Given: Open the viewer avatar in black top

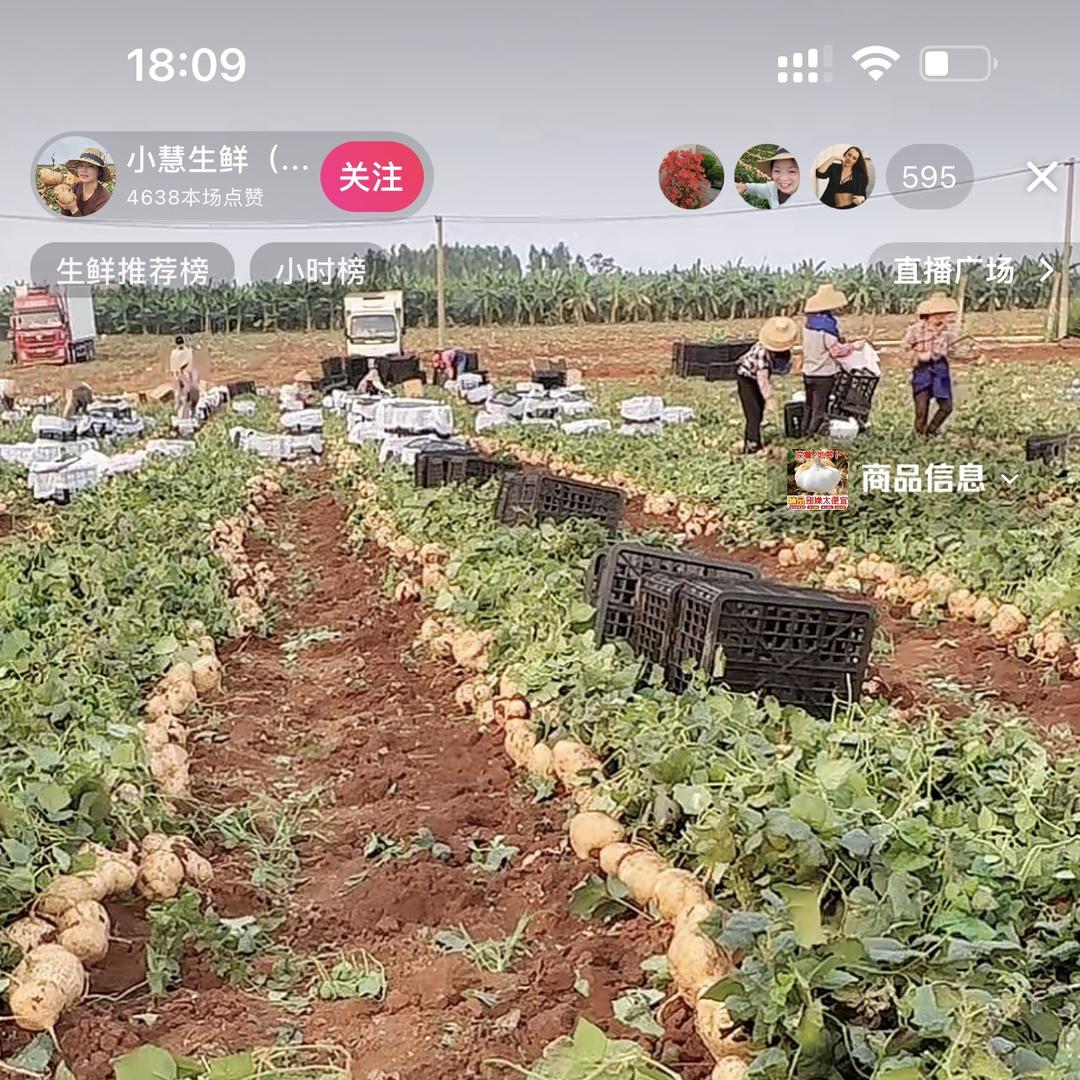Looking at the screenshot, I should click(843, 177).
